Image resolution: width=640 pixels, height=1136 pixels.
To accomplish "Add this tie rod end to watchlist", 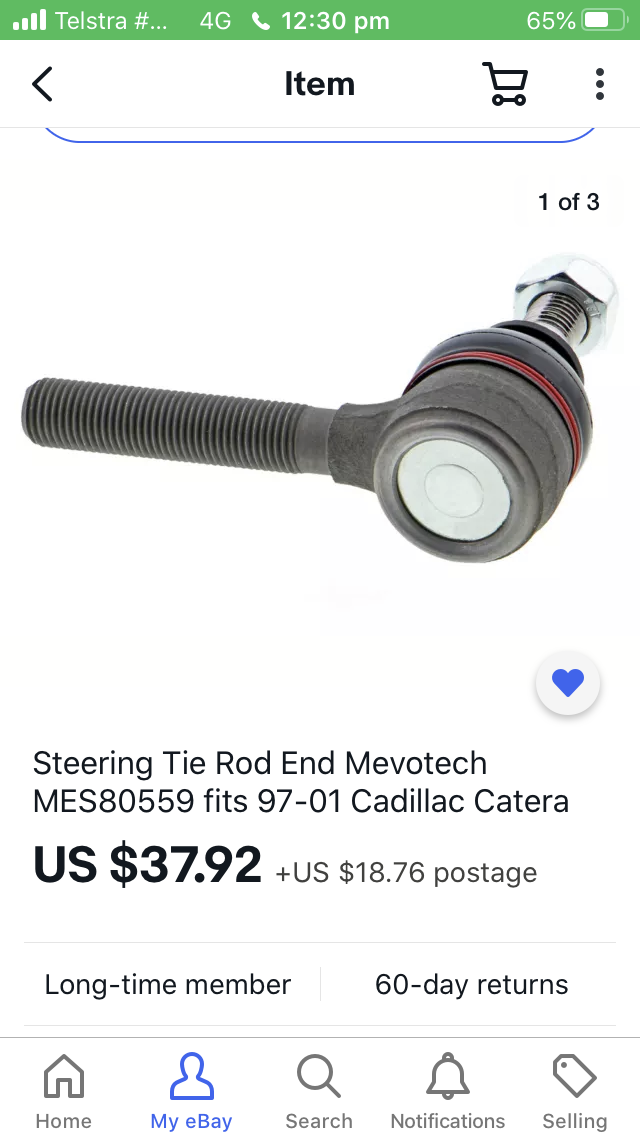I will 567,684.
